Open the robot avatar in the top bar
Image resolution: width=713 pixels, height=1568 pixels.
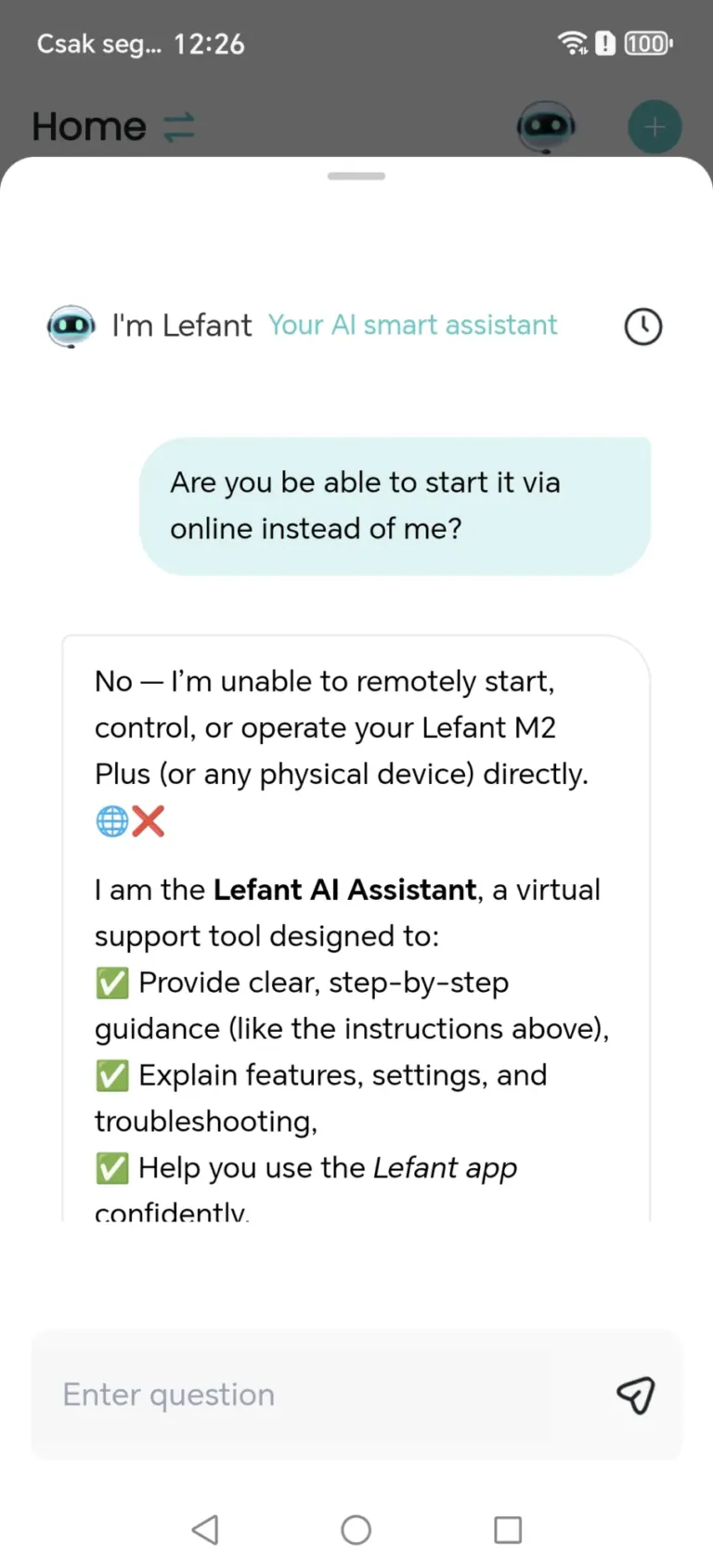(546, 127)
